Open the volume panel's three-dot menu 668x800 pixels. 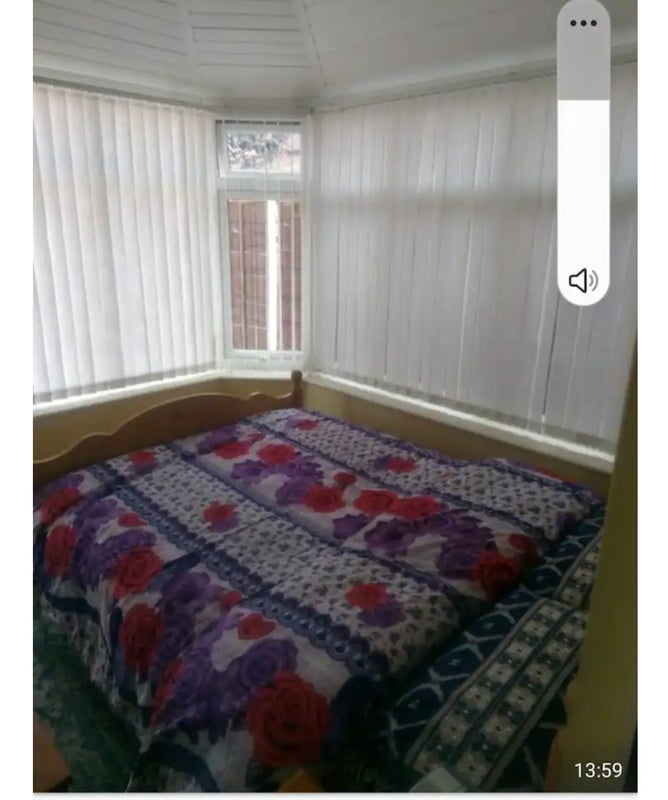pyautogui.click(x=583, y=24)
